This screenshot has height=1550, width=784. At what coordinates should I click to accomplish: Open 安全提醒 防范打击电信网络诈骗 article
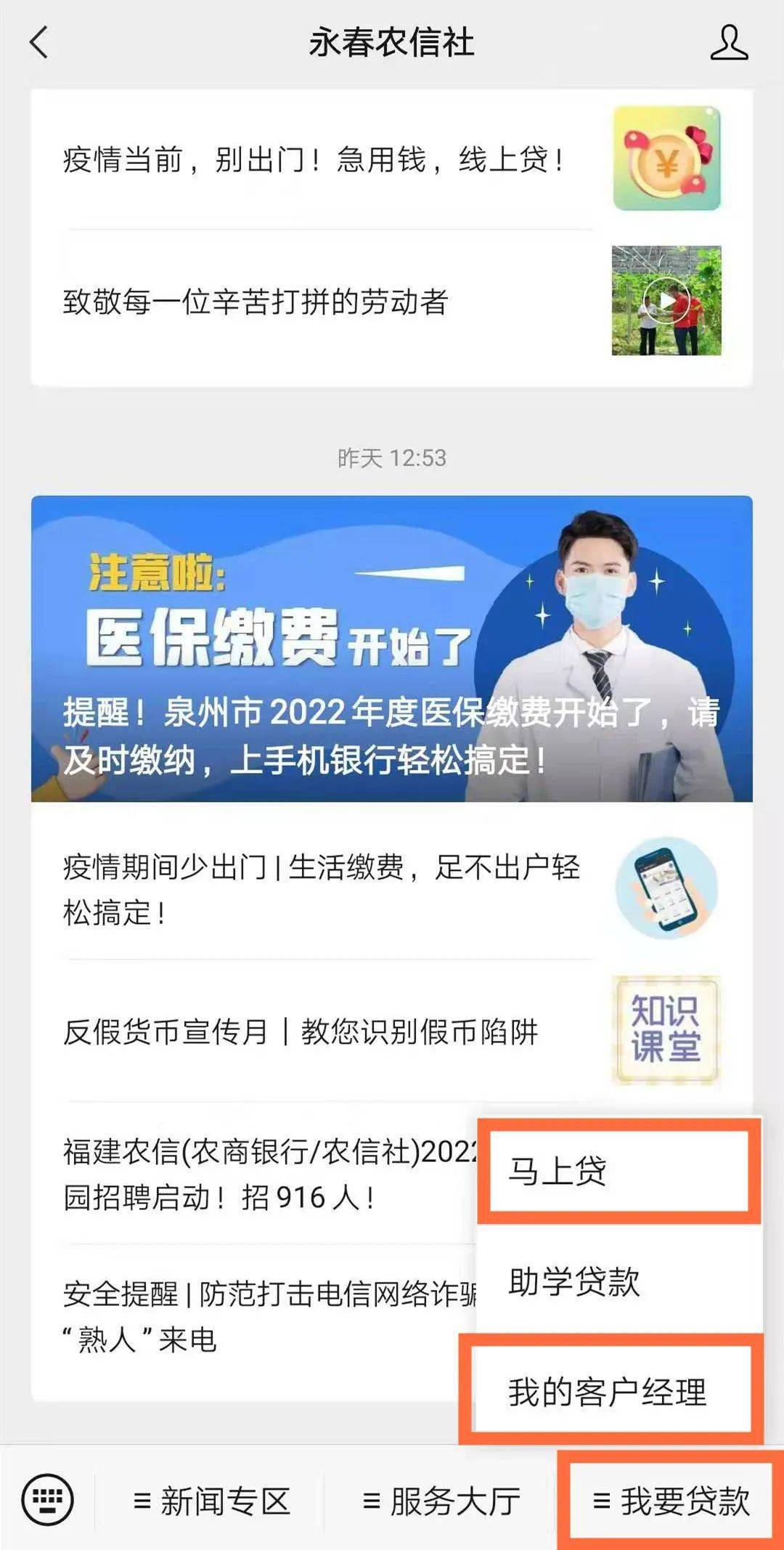click(269, 1316)
